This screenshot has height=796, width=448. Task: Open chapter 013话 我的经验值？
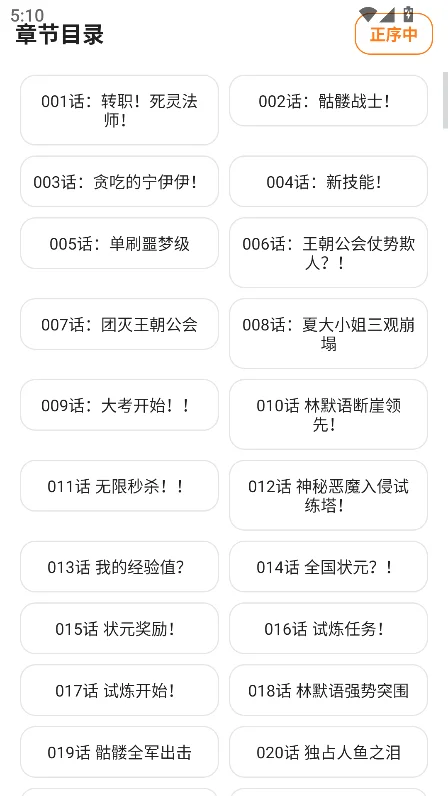(119, 567)
